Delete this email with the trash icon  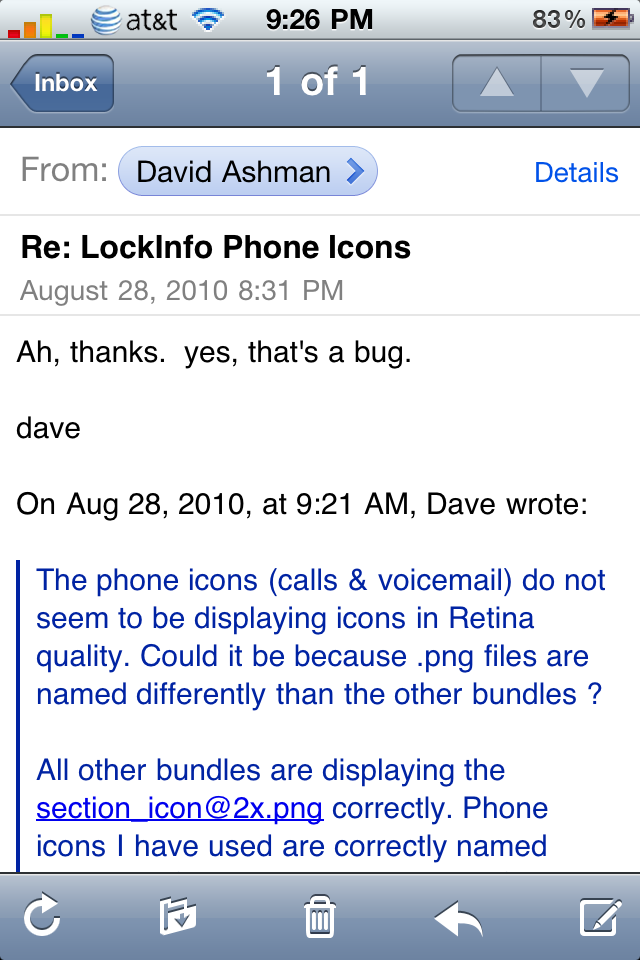(x=319, y=916)
